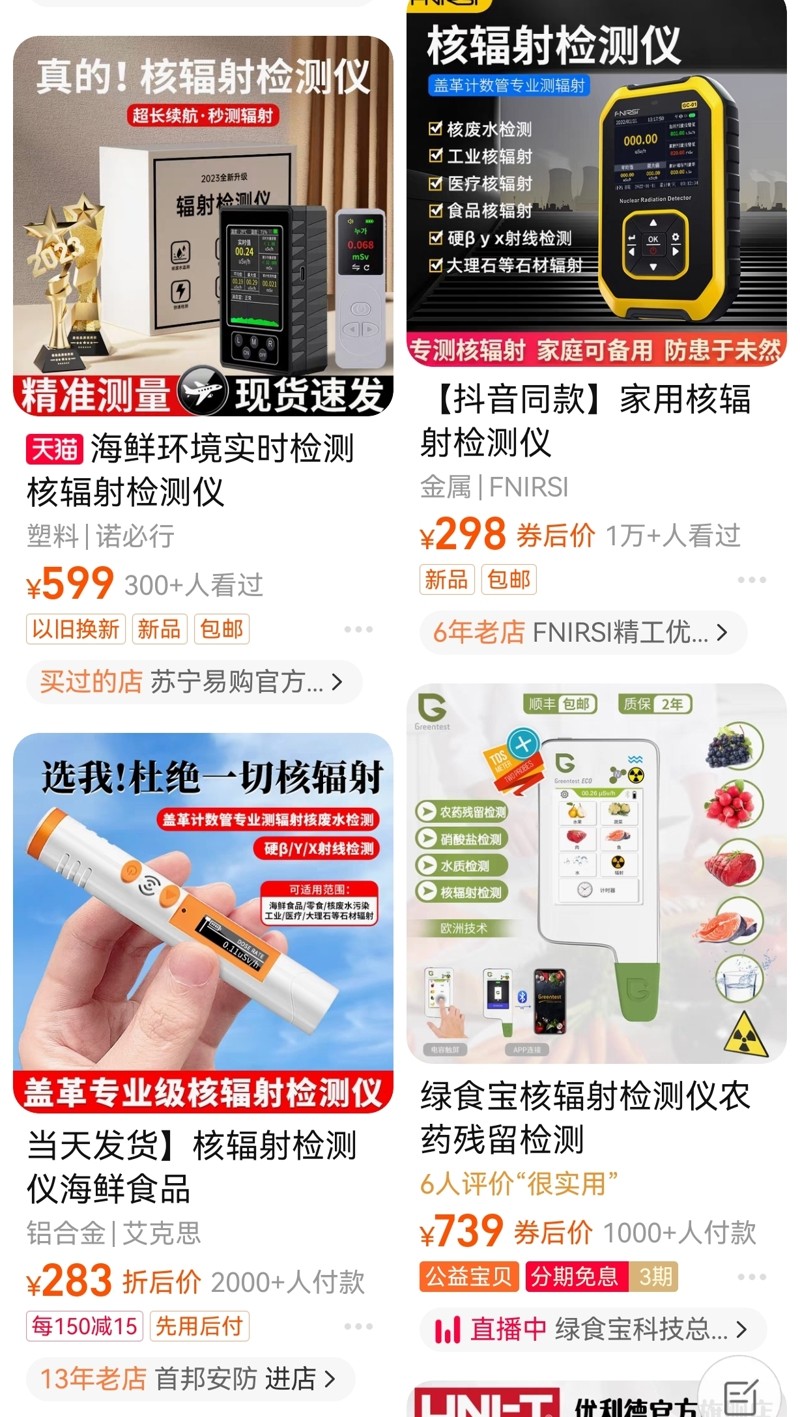Open more options for the ¥599 product
Viewport: 800px width, 1417px height.
[x=358, y=629]
